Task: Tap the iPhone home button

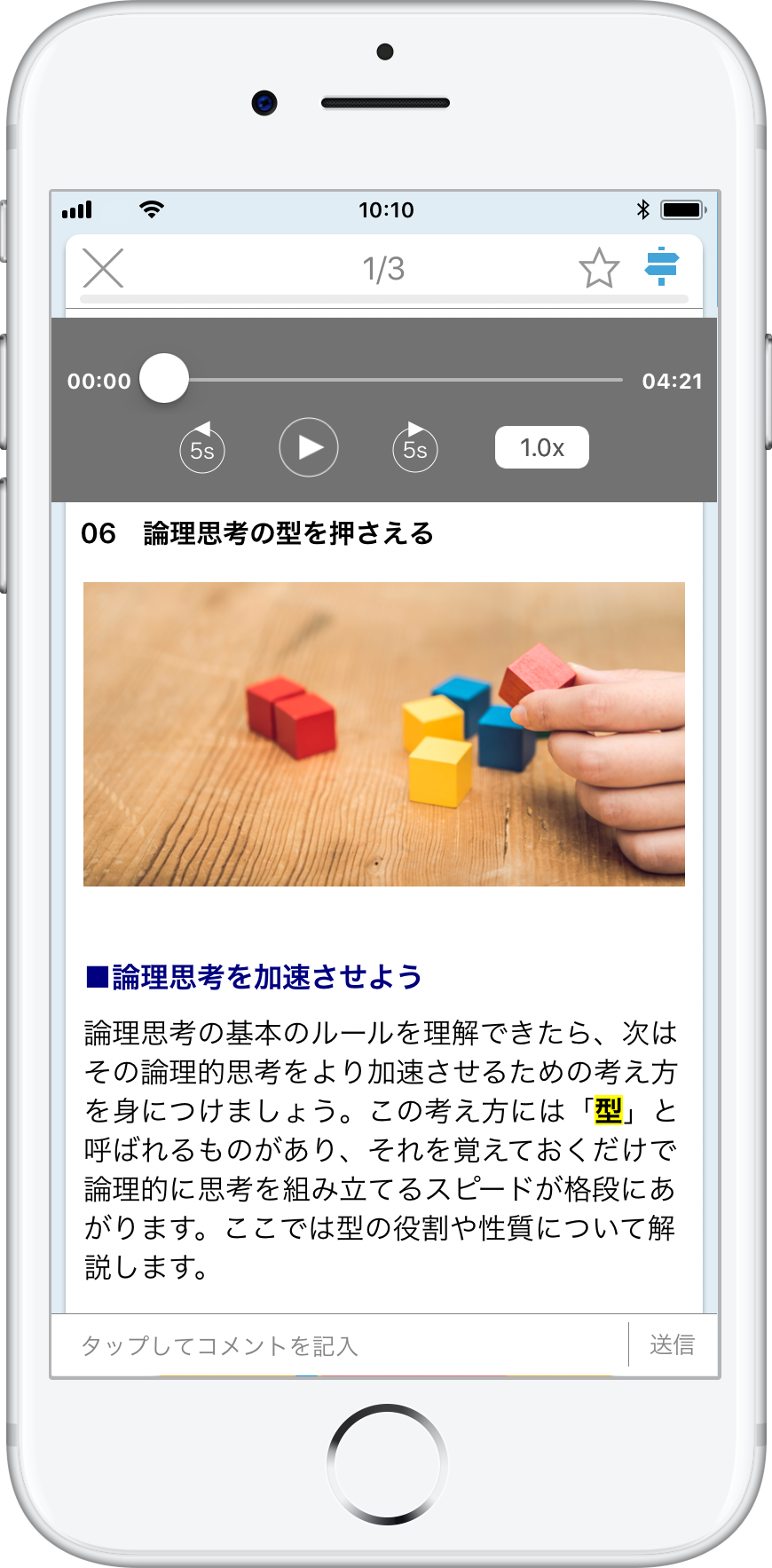Action: pos(387,1463)
